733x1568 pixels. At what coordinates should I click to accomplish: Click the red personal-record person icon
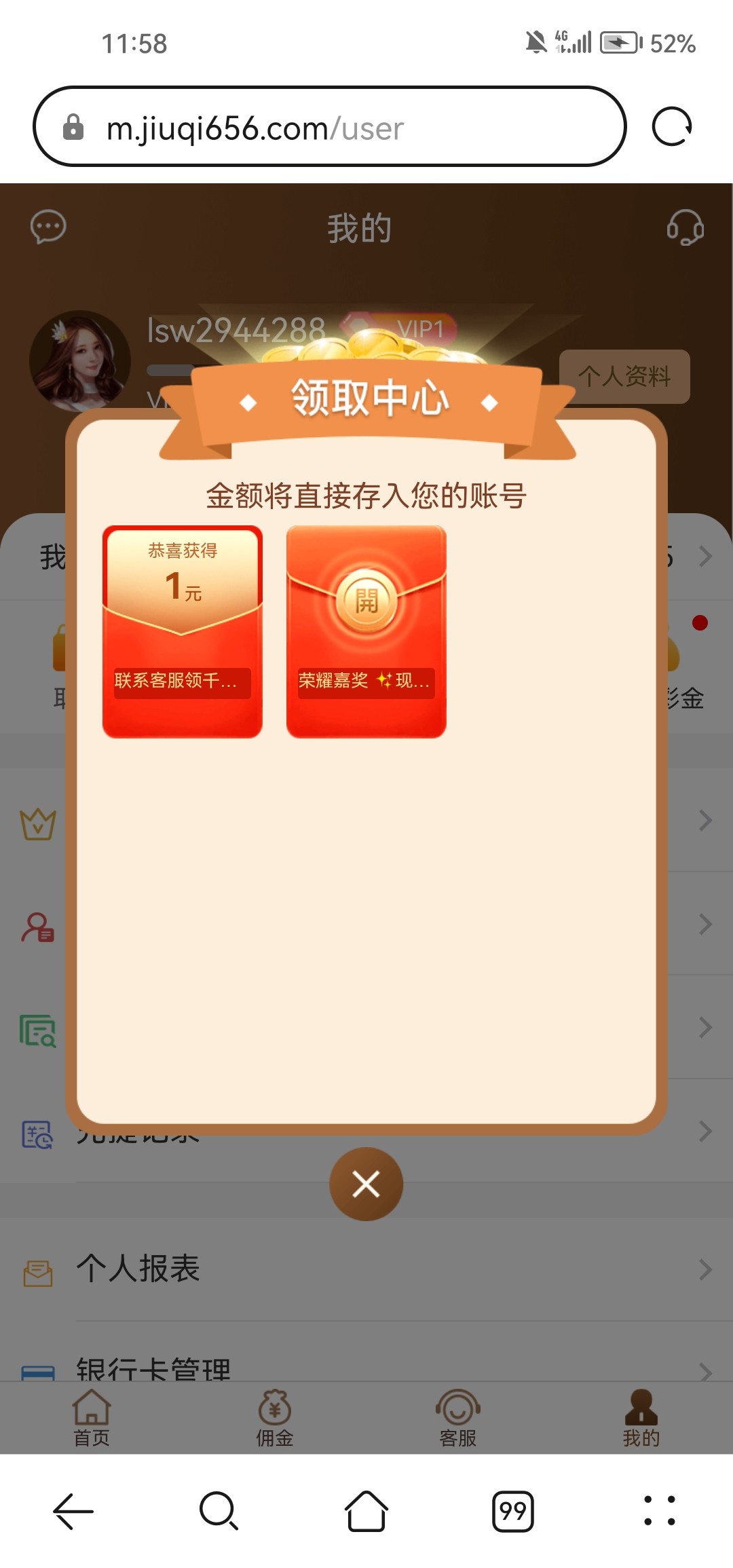37,927
